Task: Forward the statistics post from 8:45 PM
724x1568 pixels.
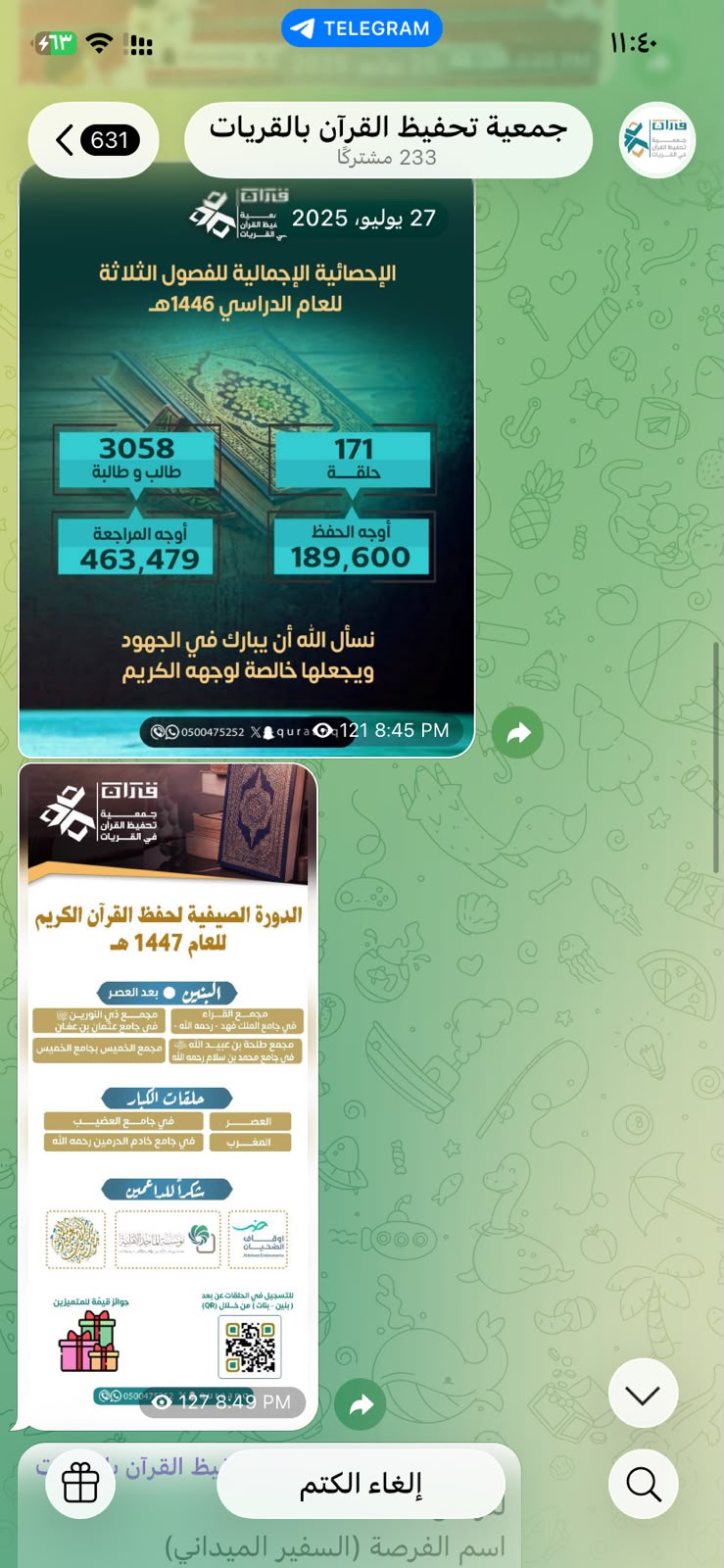Action: pyautogui.click(x=518, y=732)
